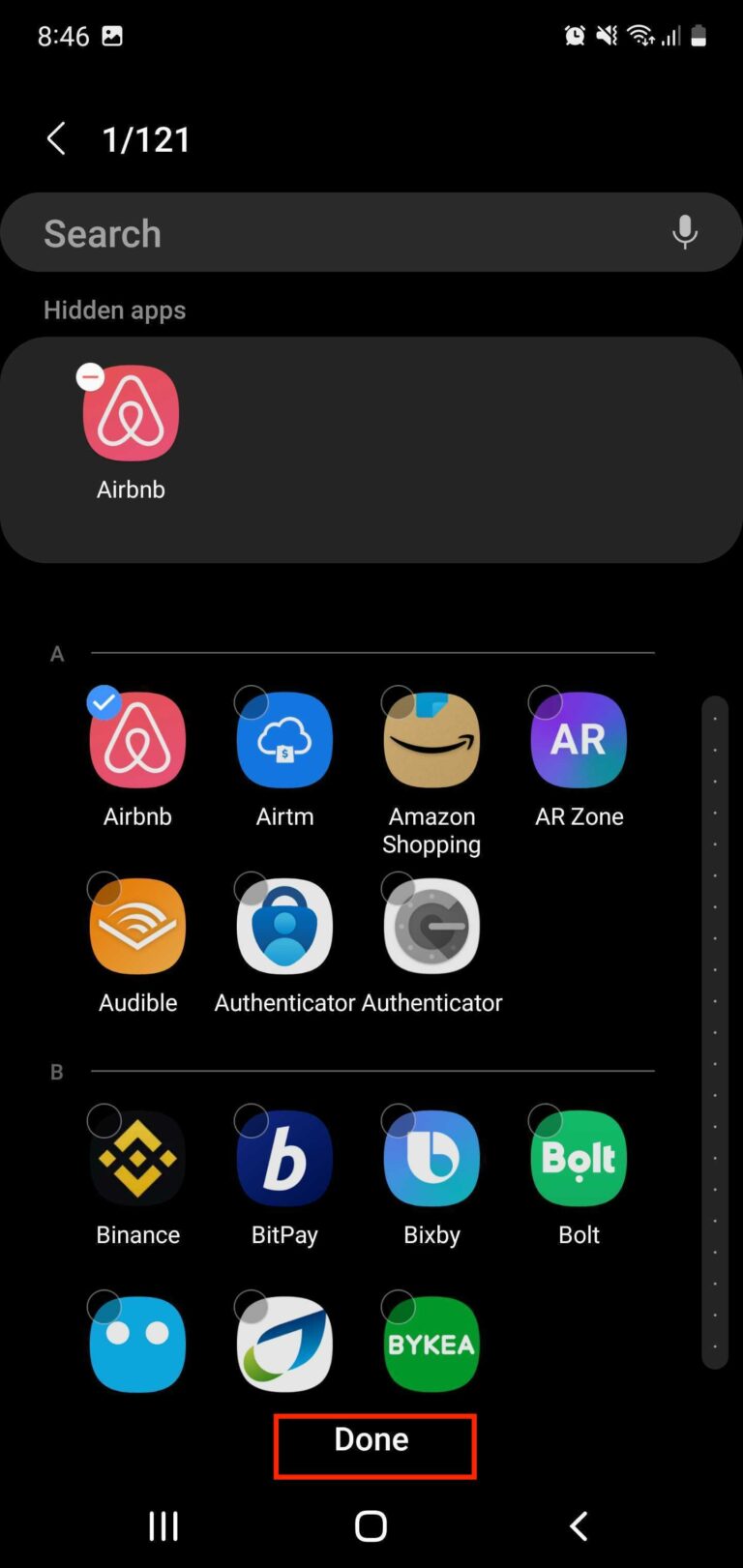Select Binance to hide it
The height and width of the screenshot is (1568, 743).
137,1158
